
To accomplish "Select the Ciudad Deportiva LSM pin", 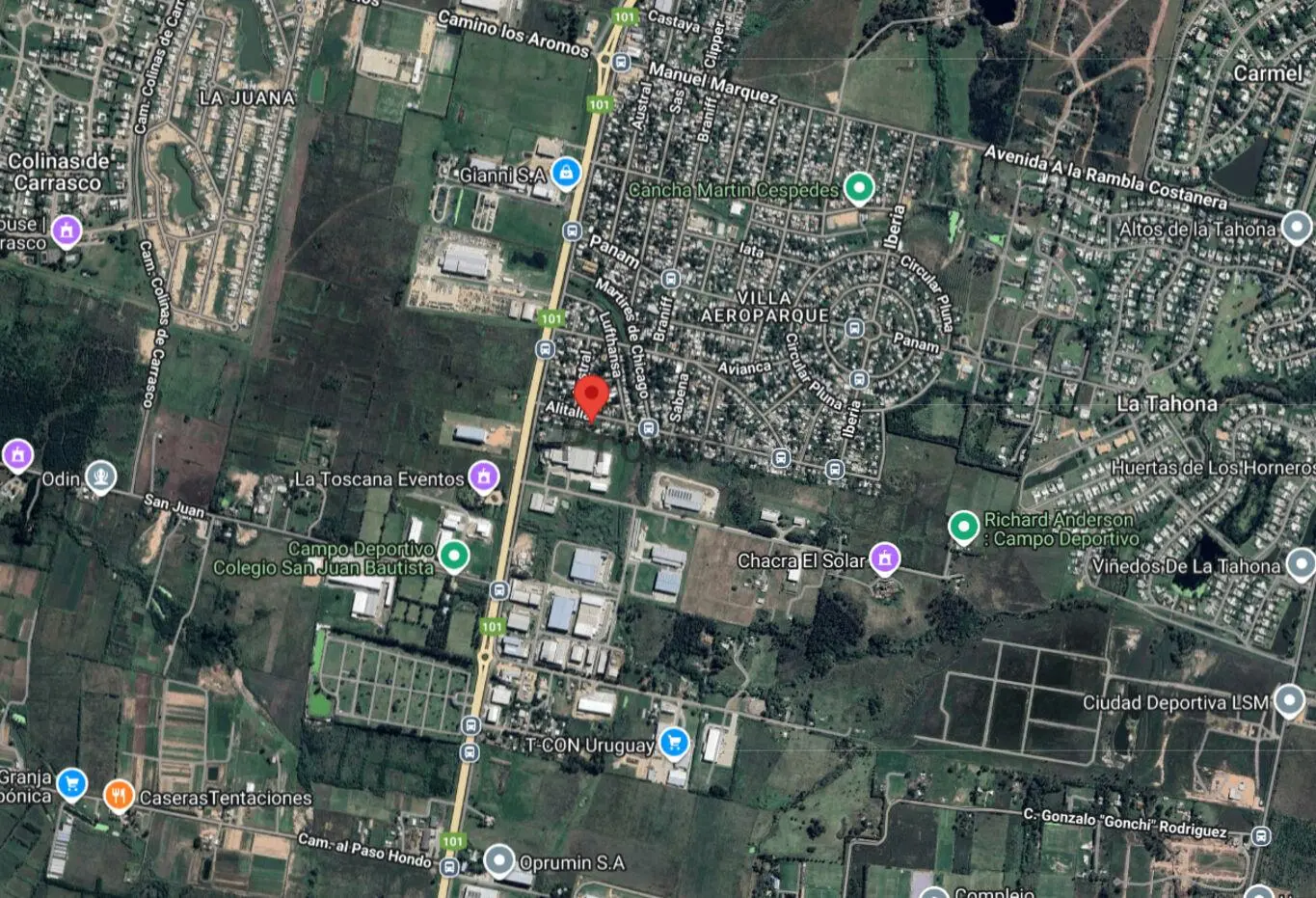I will [1289, 700].
